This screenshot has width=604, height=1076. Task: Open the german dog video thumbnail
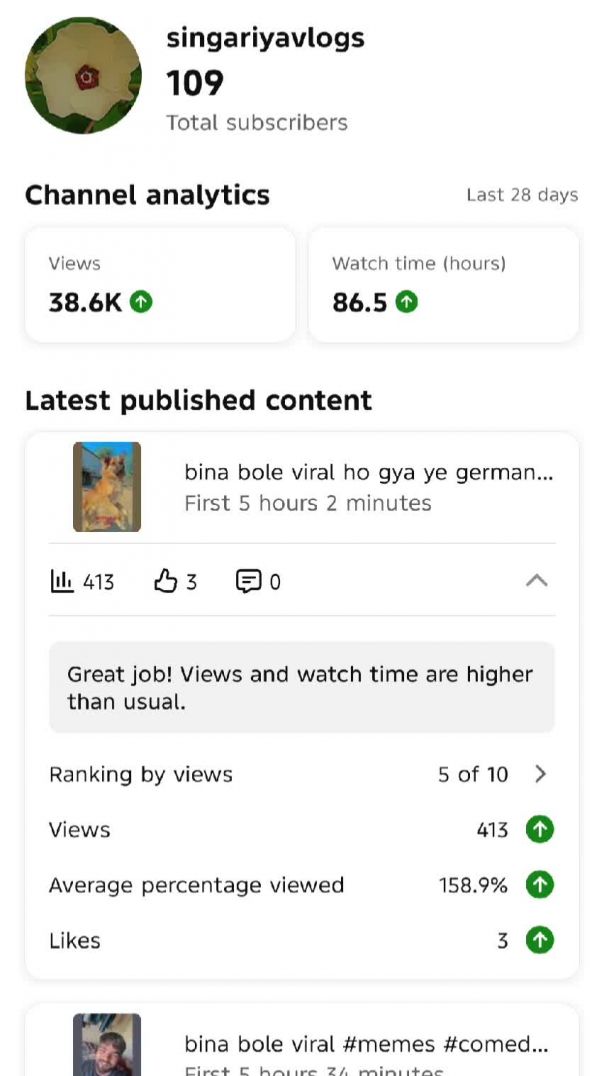coord(107,487)
